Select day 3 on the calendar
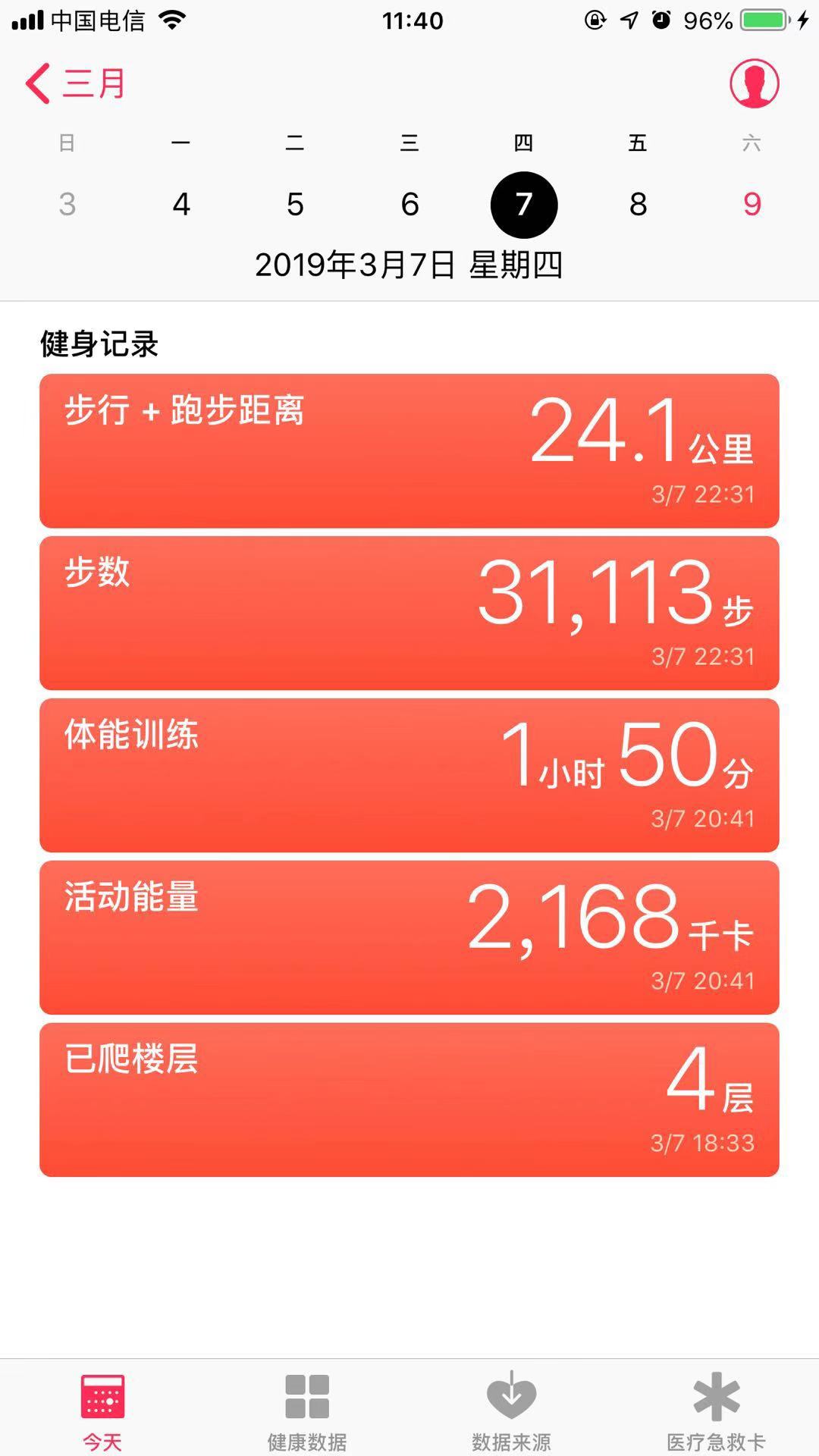This screenshot has width=819, height=1456. [x=67, y=203]
